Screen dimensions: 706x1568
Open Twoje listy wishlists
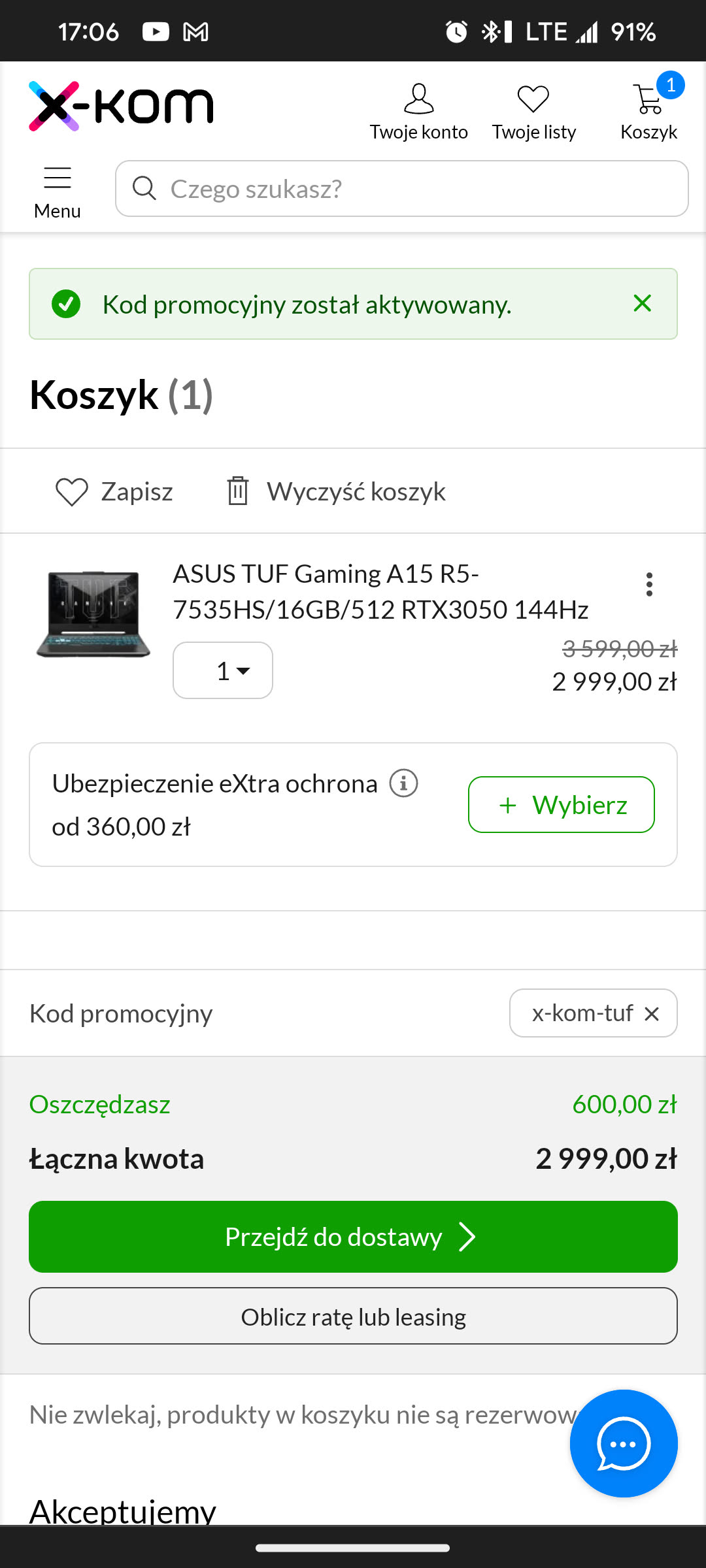pyautogui.click(x=533, y=112)
